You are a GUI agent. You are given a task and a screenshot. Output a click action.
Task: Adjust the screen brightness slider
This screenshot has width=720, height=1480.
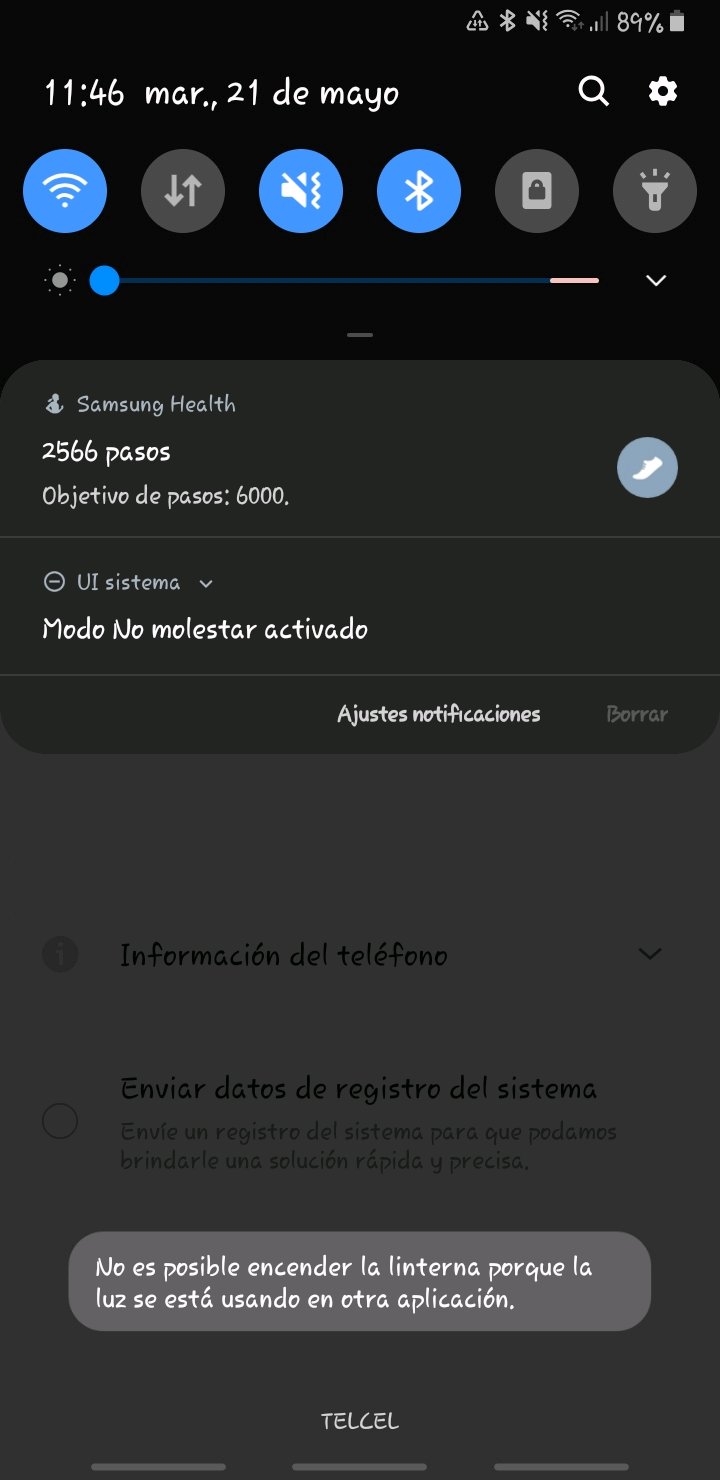tap(104, 281)
